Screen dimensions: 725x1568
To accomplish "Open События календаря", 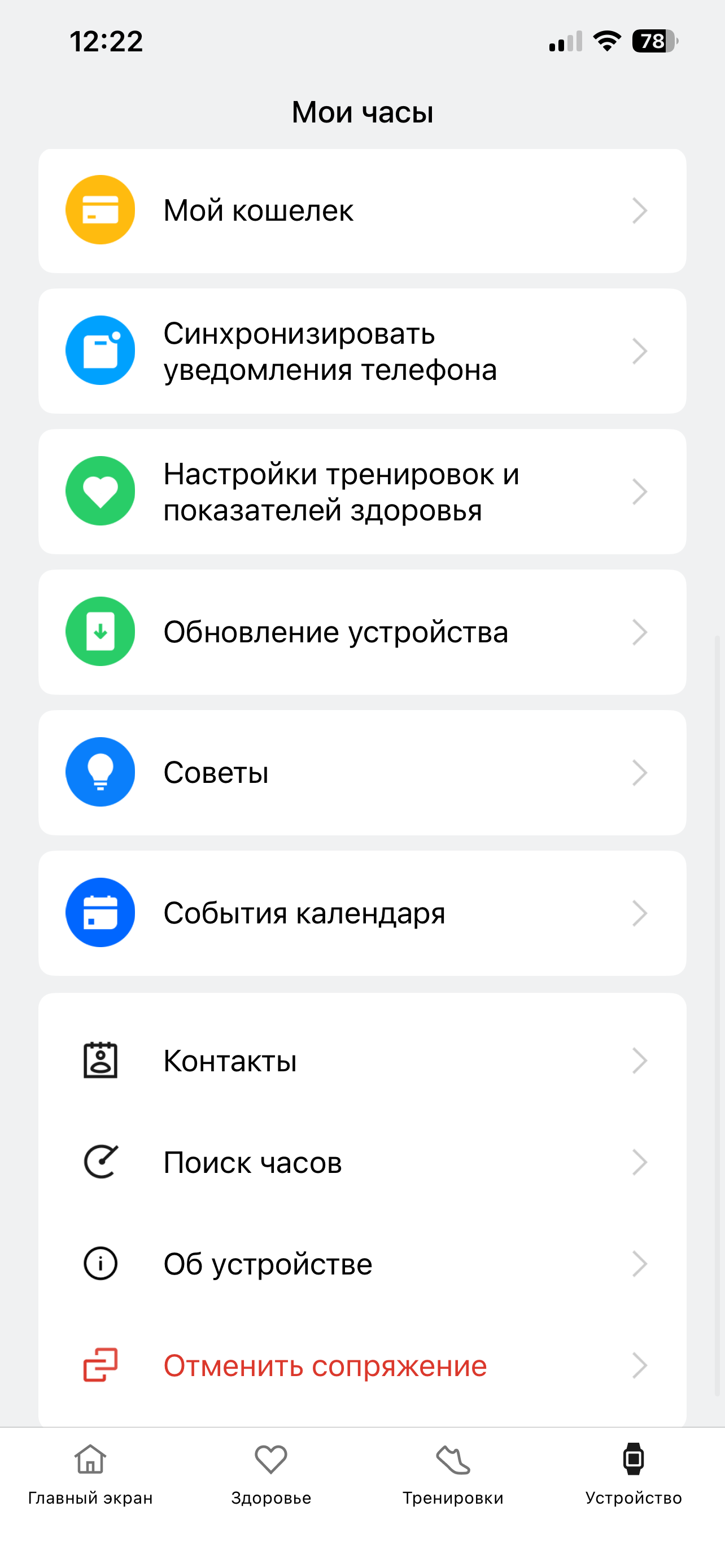I will click(x=361, y=913).
